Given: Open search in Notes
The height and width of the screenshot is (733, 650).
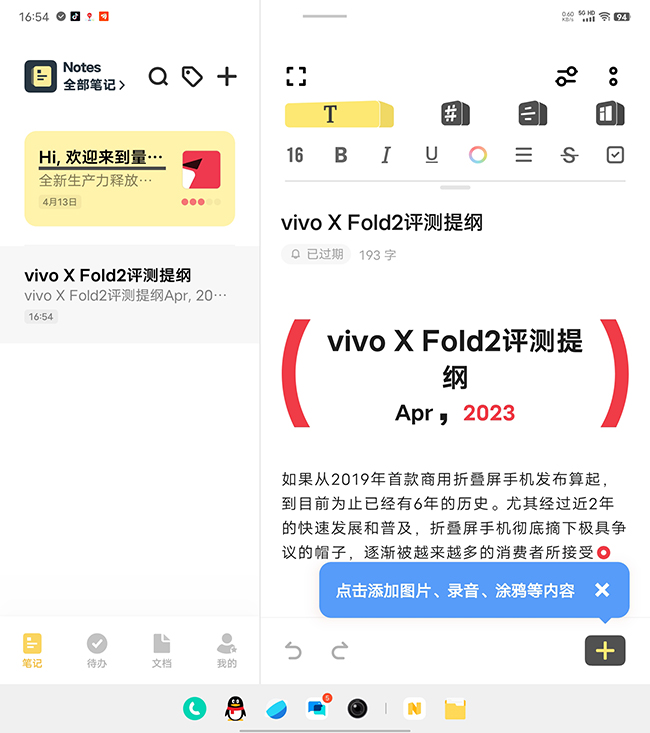Looking at the screenshot, I should pos(158,77).
